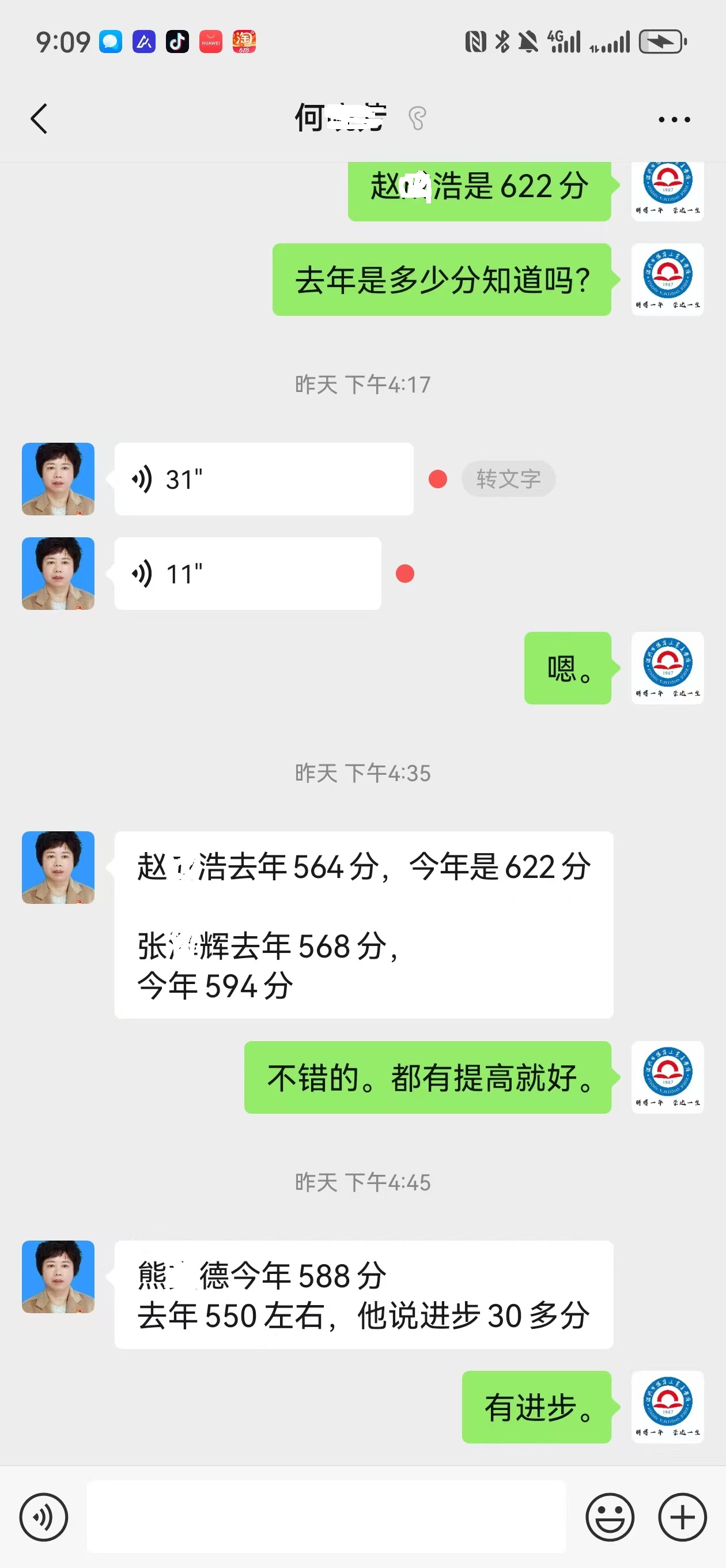Play the 31-second voice message

tap(263, 479)
